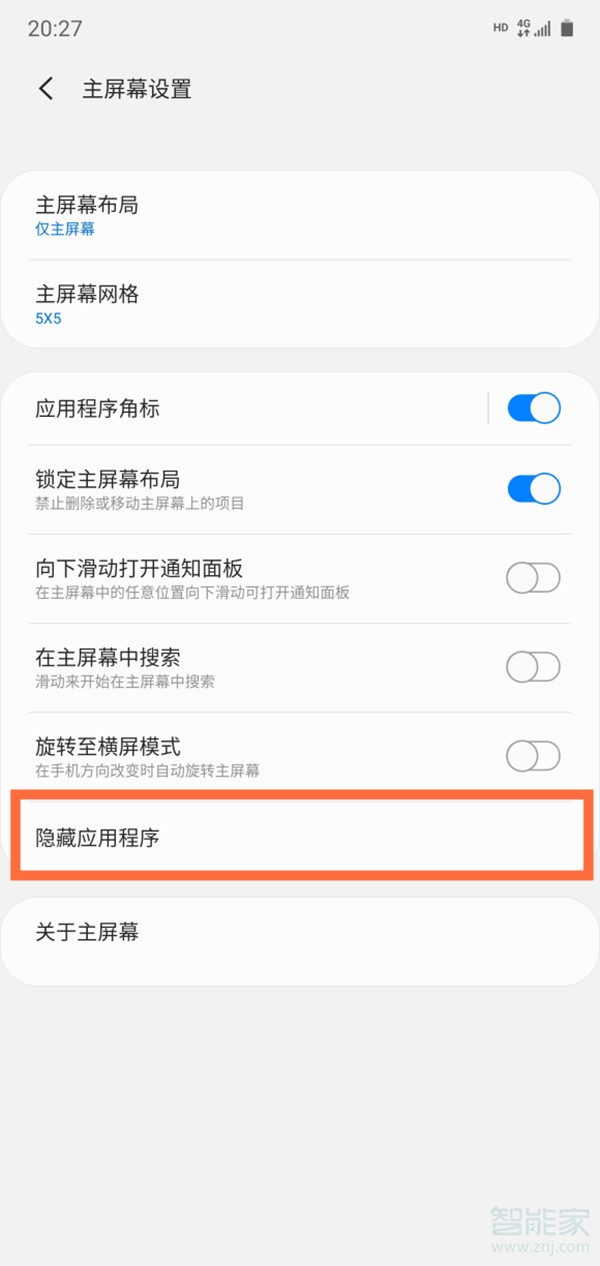Image resolution: width=600 pixels, height=1266 pixels.
Task: Open 关于主屏幕
Action: (x=300, y=932)
